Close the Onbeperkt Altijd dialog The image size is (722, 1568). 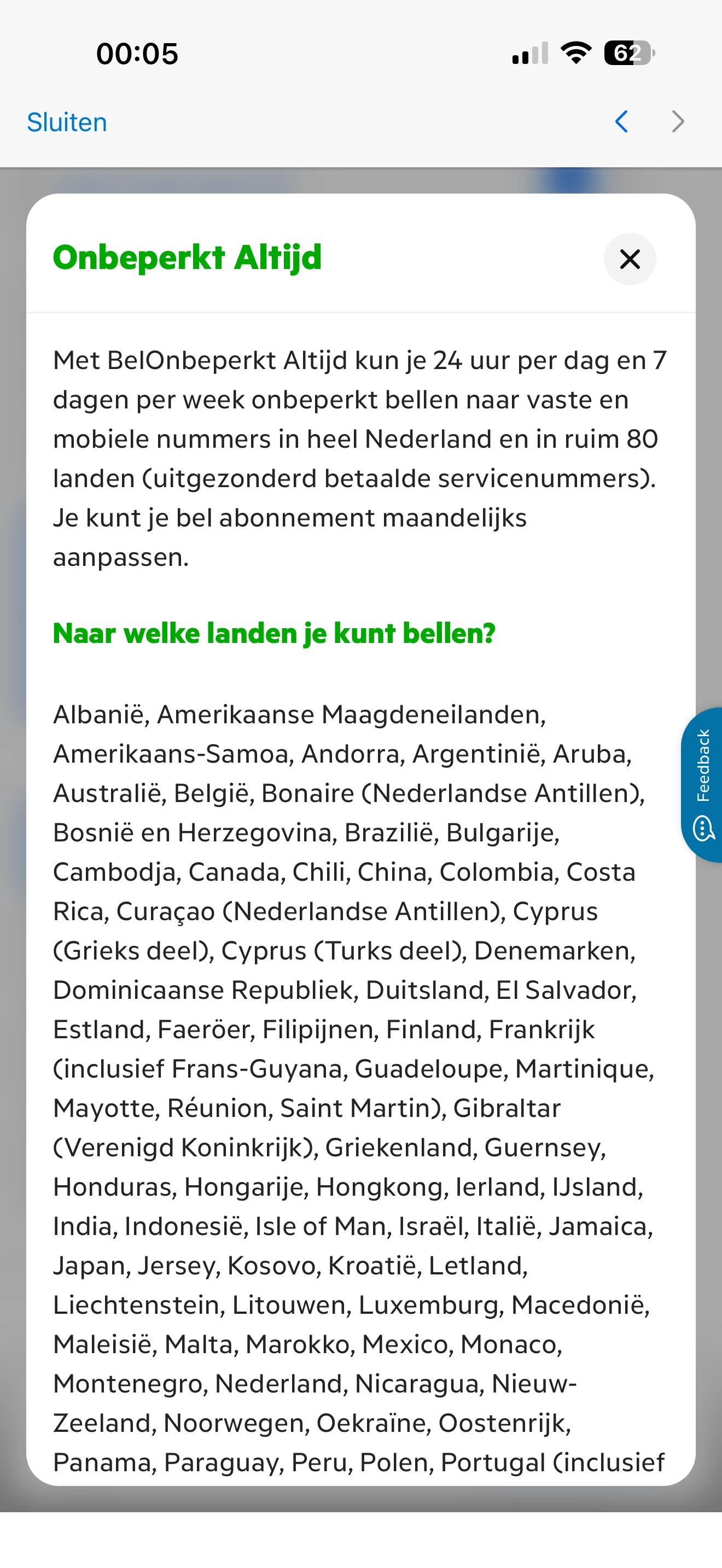point(630,259)
